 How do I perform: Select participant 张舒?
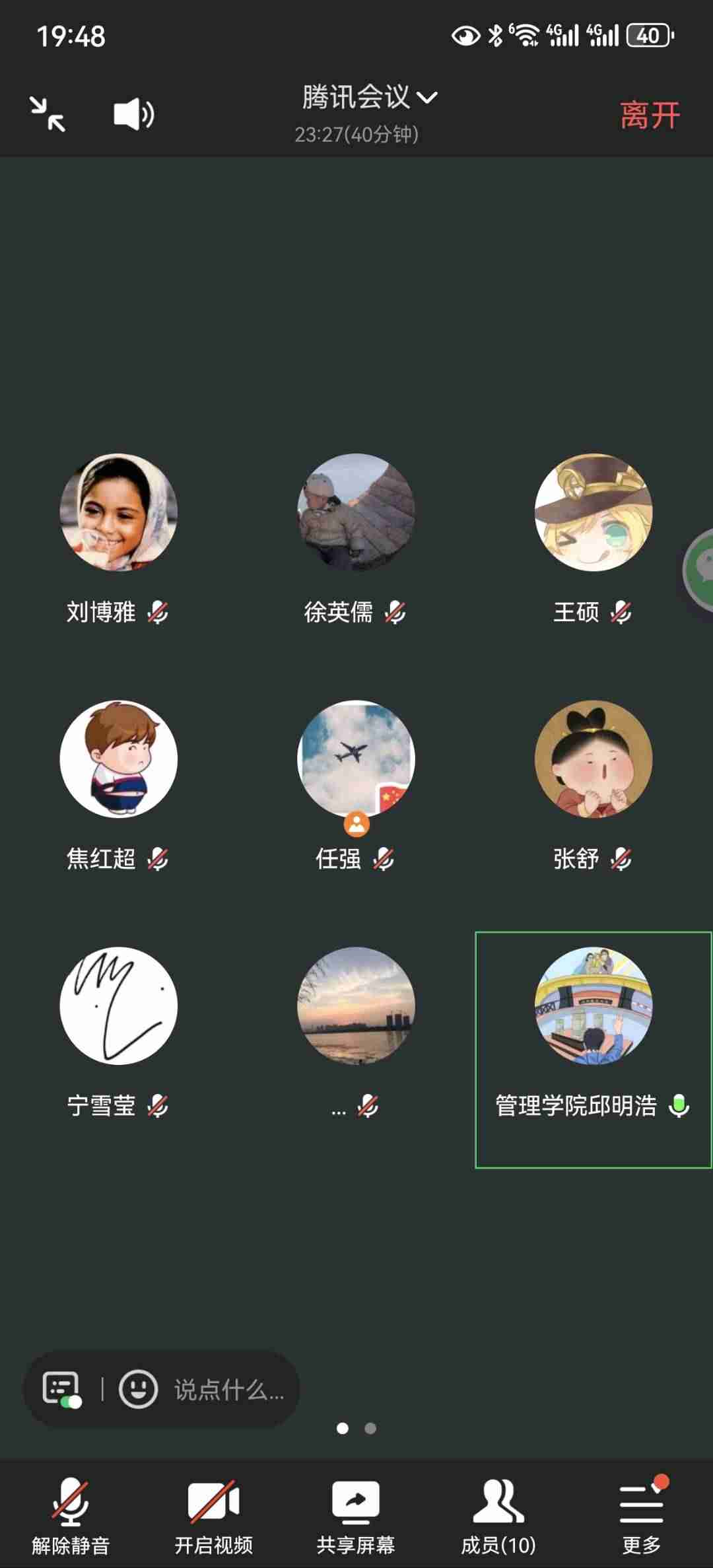point(593,759)
